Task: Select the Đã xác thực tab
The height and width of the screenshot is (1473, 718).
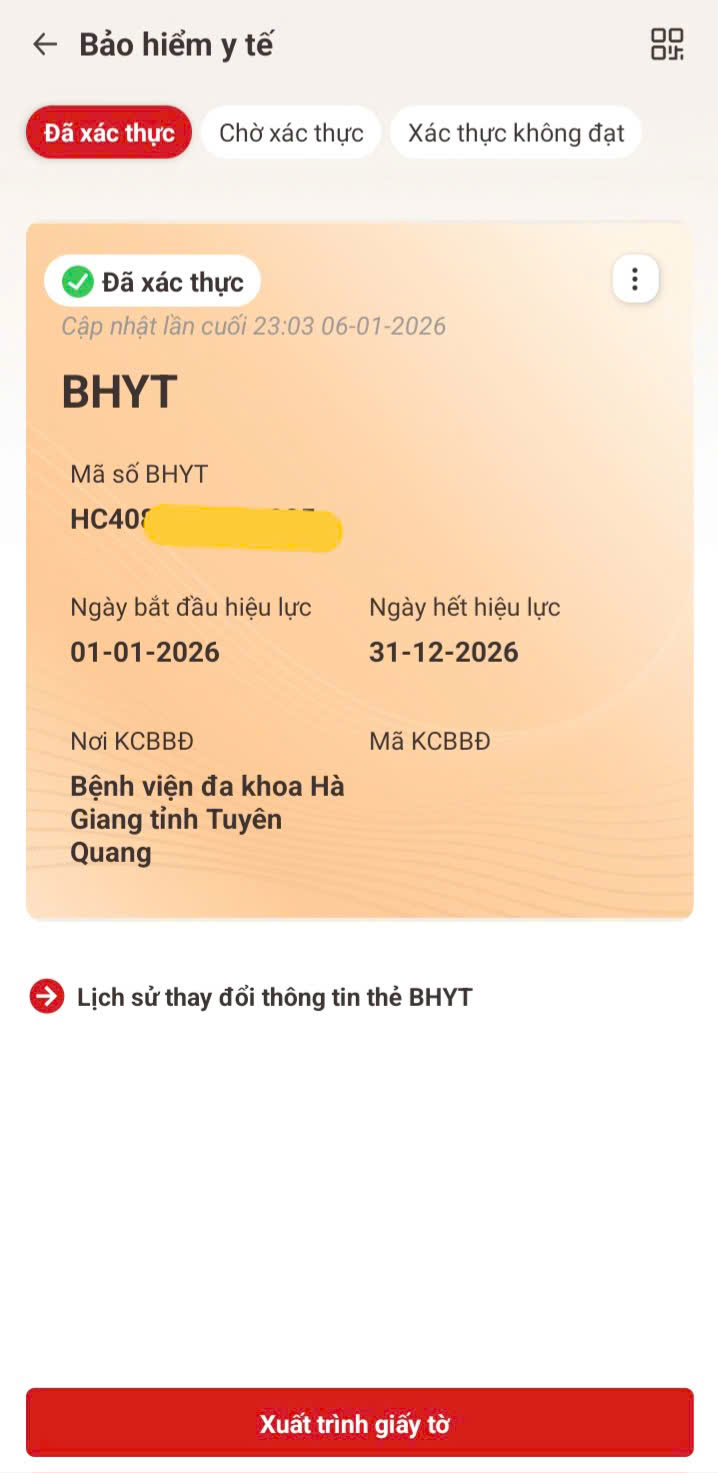Action: [109, 133]
